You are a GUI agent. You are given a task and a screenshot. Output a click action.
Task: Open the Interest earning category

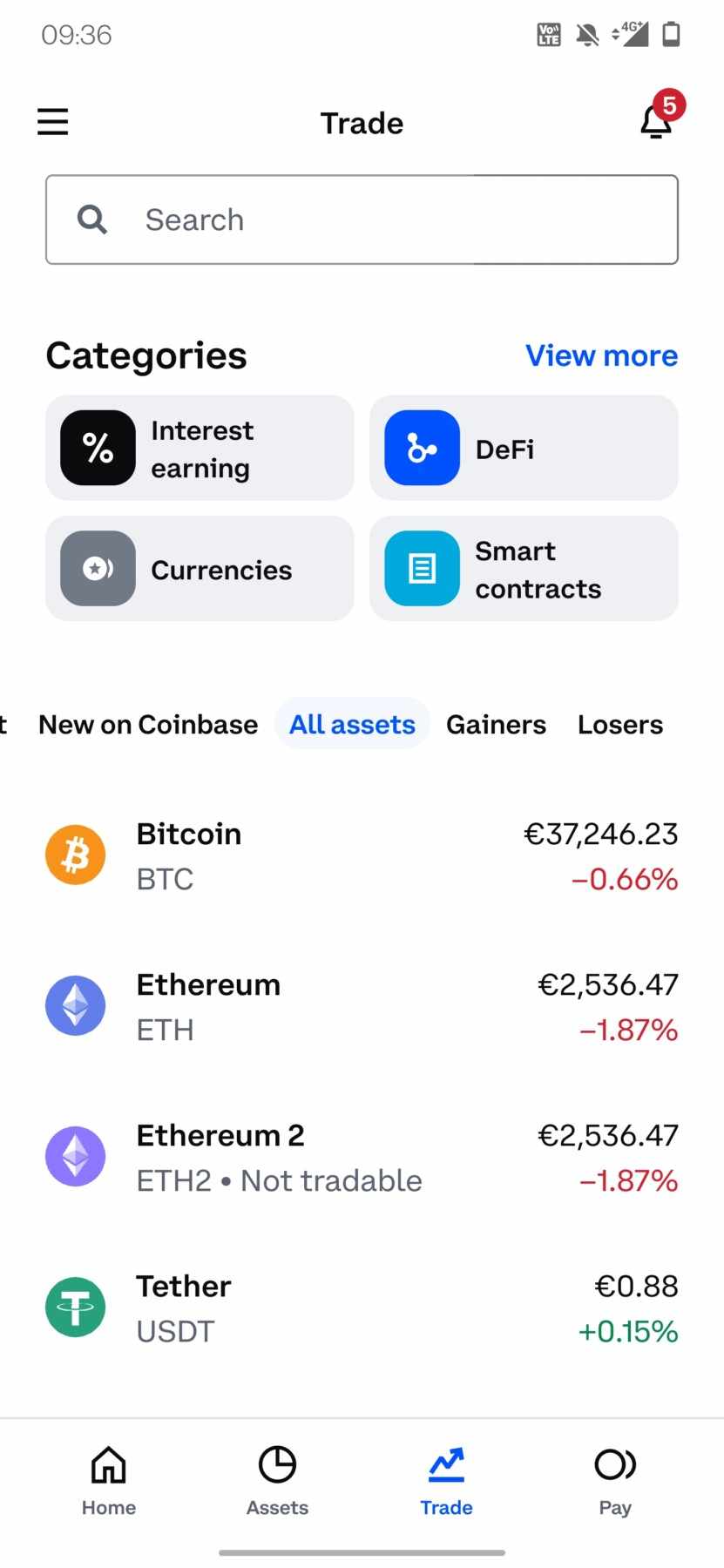[x=200, y=448]
